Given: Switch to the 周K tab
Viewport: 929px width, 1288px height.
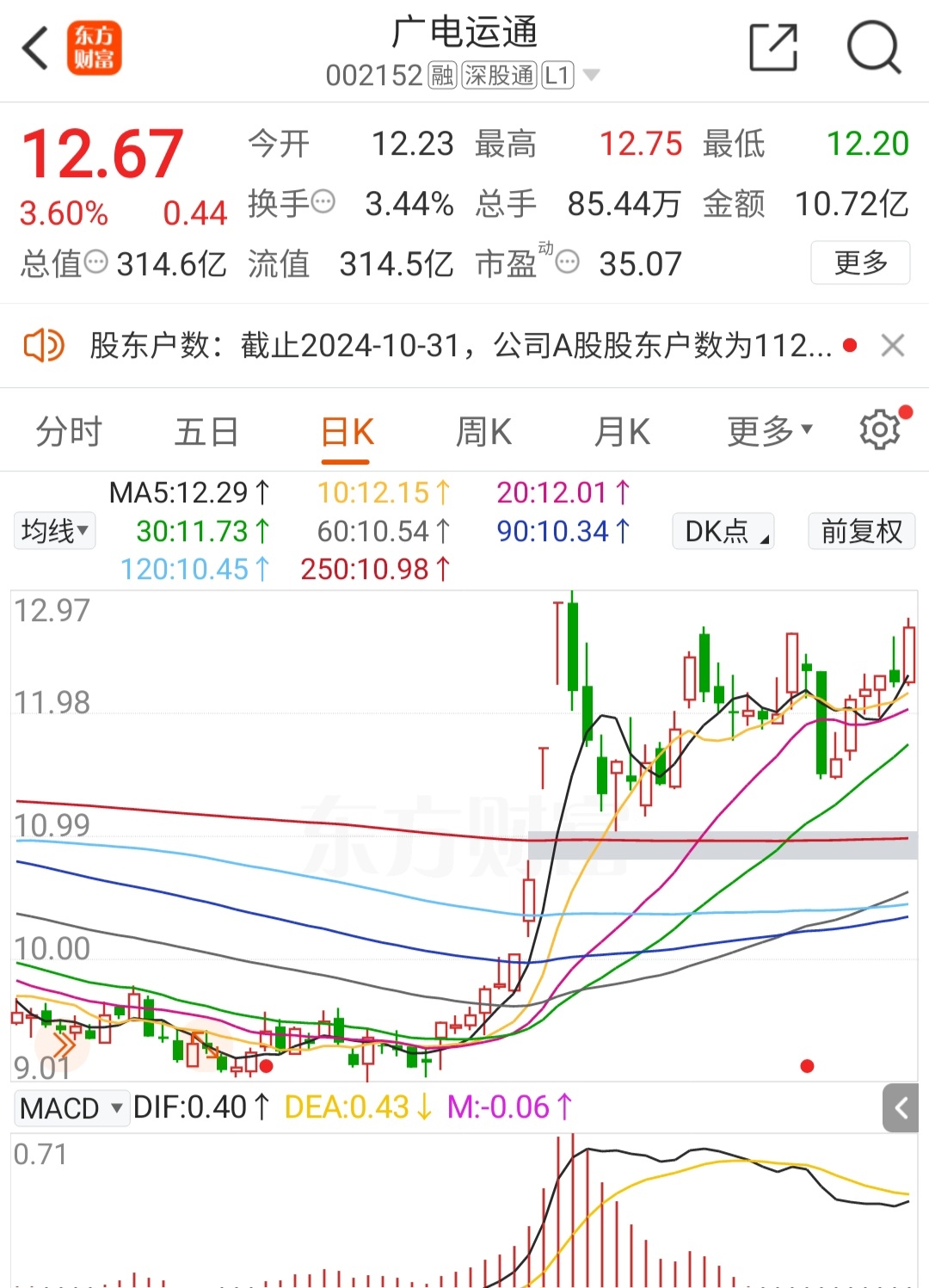Looking at the screenshot, I should [483, 430].
